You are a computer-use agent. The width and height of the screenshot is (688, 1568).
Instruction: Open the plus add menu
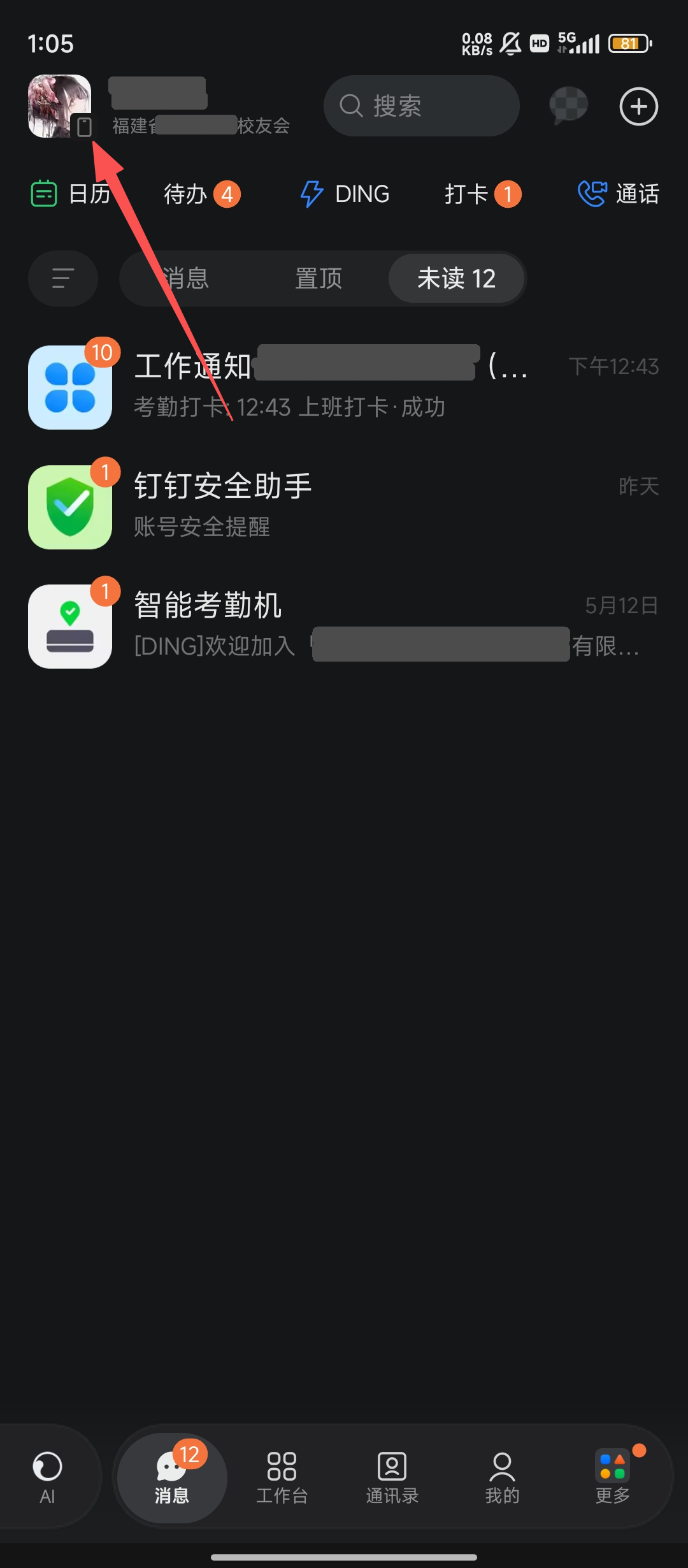[x=638, y=106]
